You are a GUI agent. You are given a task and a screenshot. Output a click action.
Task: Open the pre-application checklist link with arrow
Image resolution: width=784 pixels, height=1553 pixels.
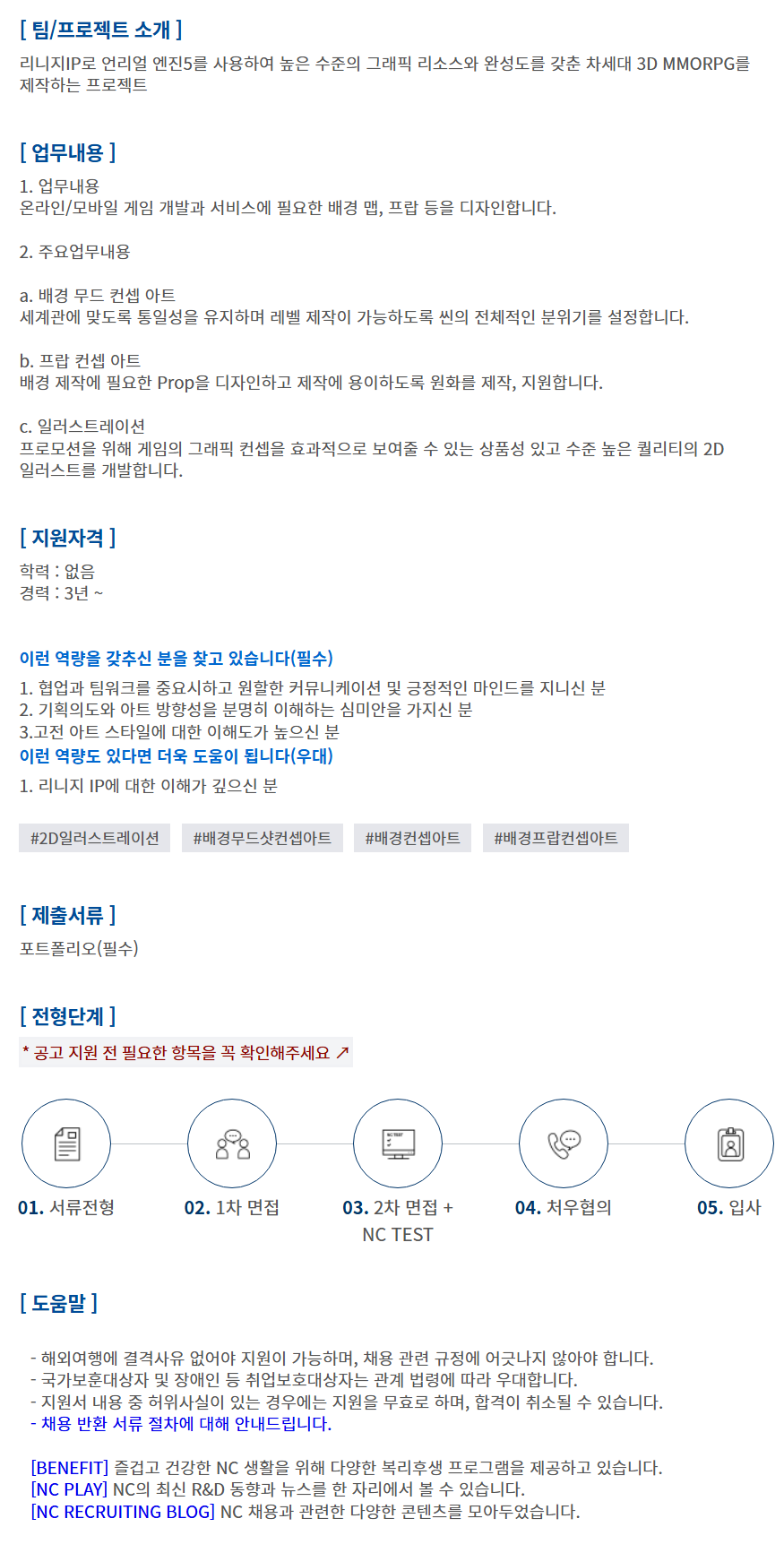click(185, 1052)
